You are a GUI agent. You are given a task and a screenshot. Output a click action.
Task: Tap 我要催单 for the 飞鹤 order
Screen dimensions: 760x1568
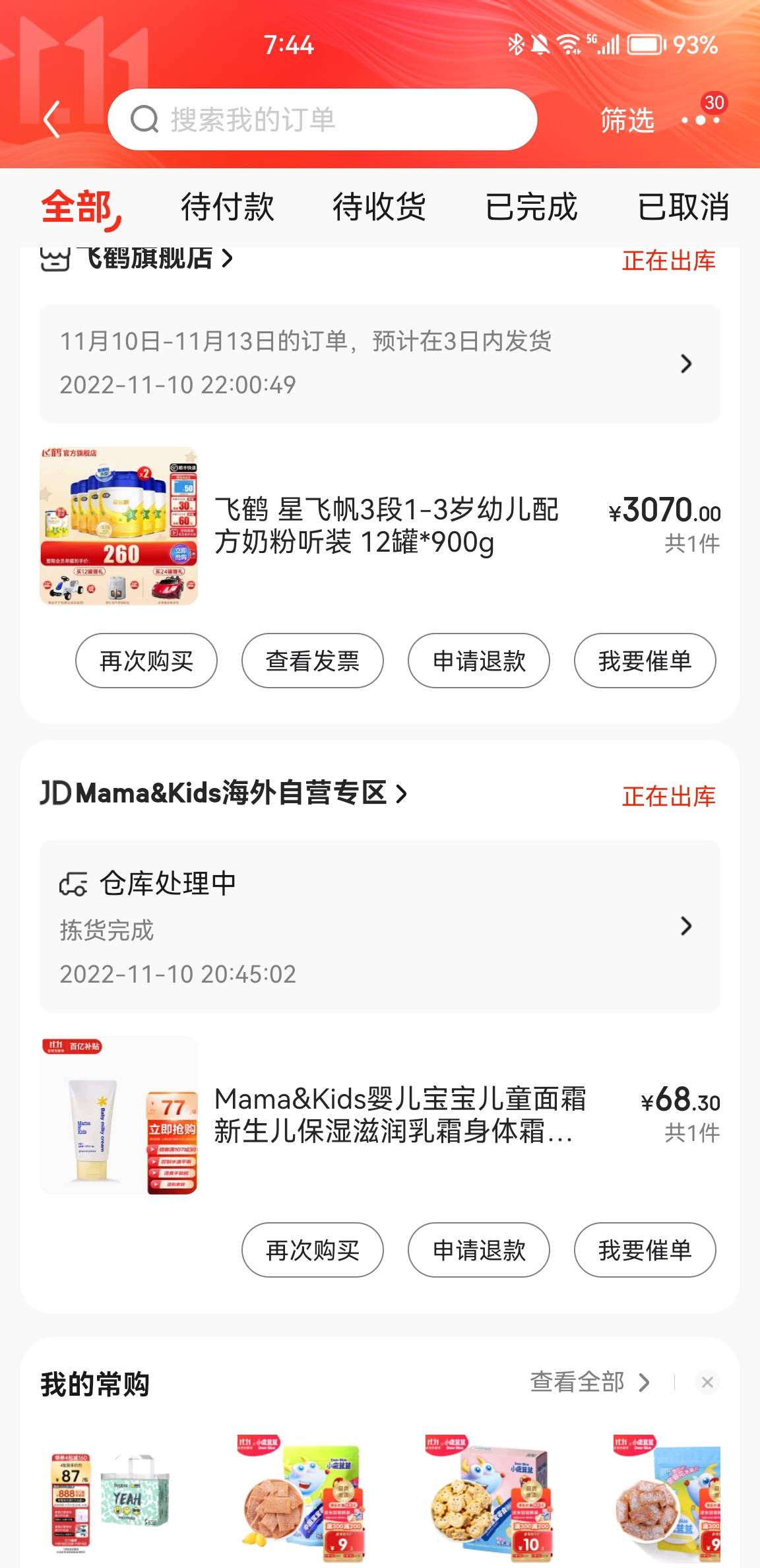(645, 661)
